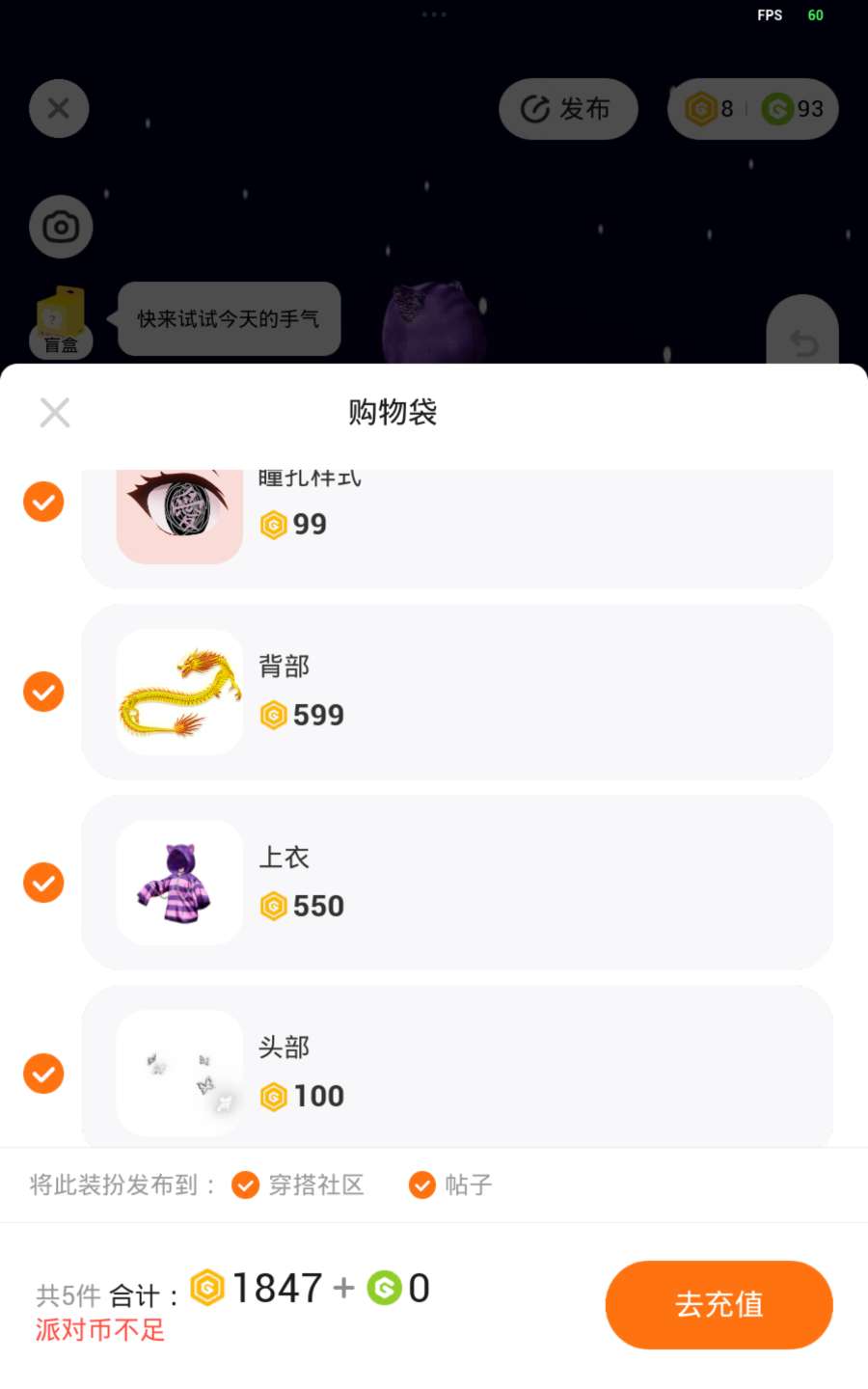Open the camera icon
Screen dimensions: 868x1389
point(61,228)
